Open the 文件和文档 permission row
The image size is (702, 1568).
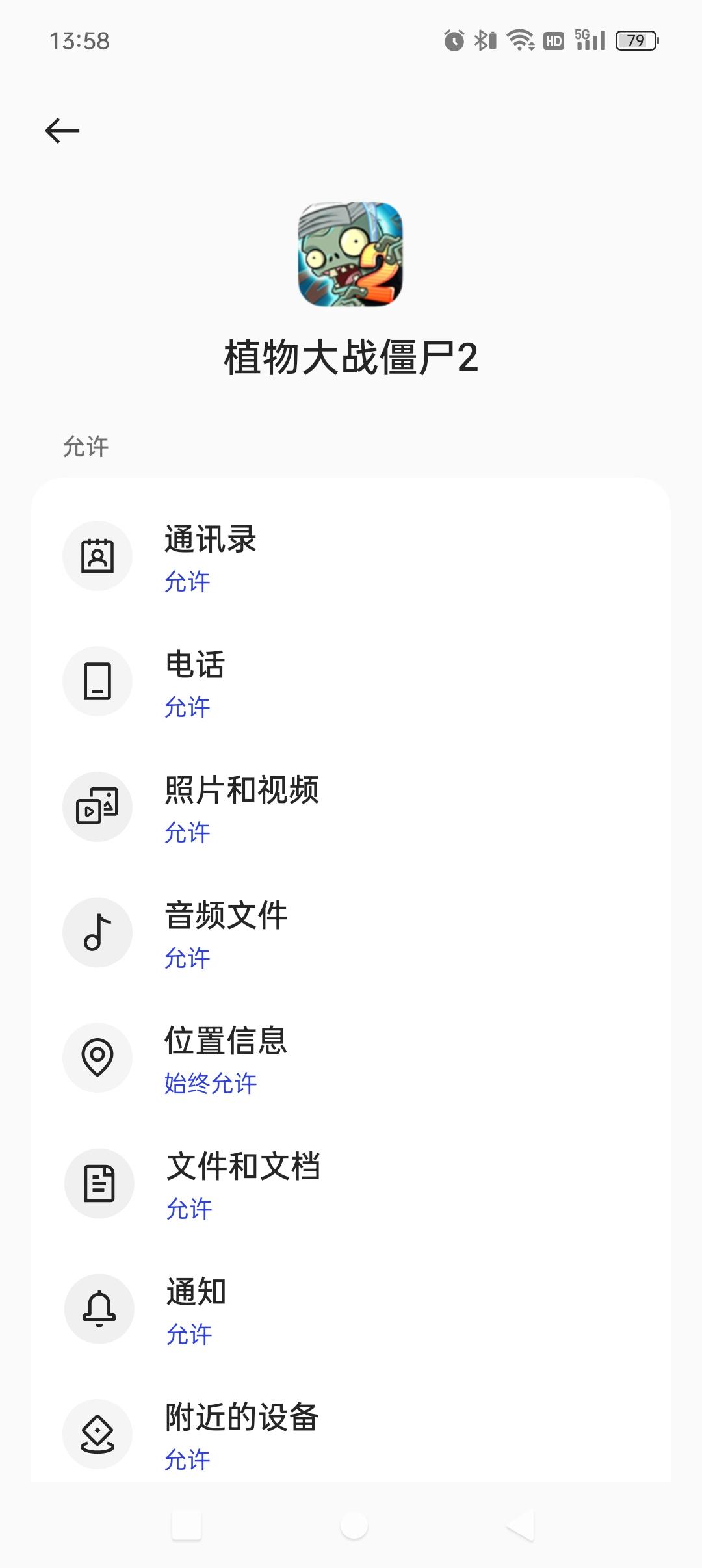351,1184
